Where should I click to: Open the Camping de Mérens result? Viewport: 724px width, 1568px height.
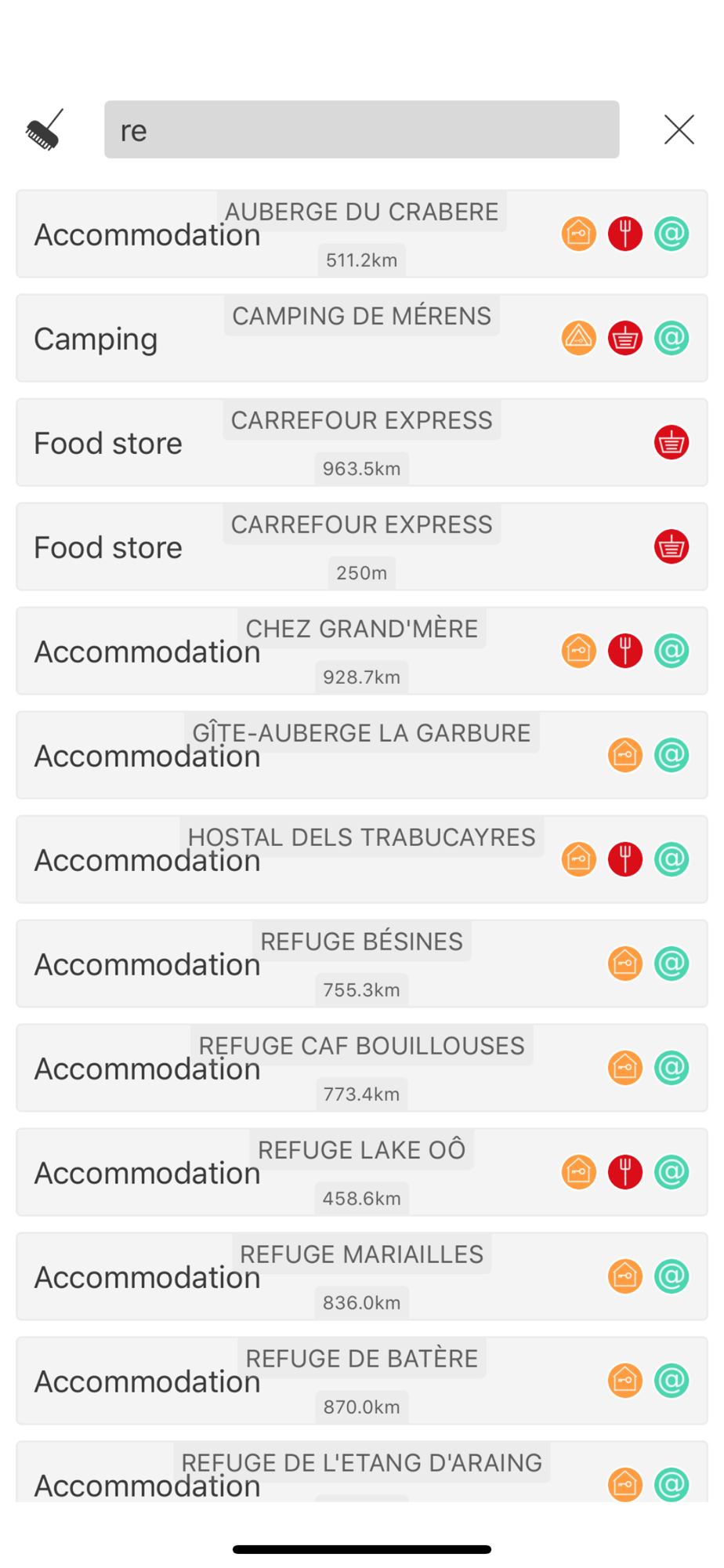[361, 338]
